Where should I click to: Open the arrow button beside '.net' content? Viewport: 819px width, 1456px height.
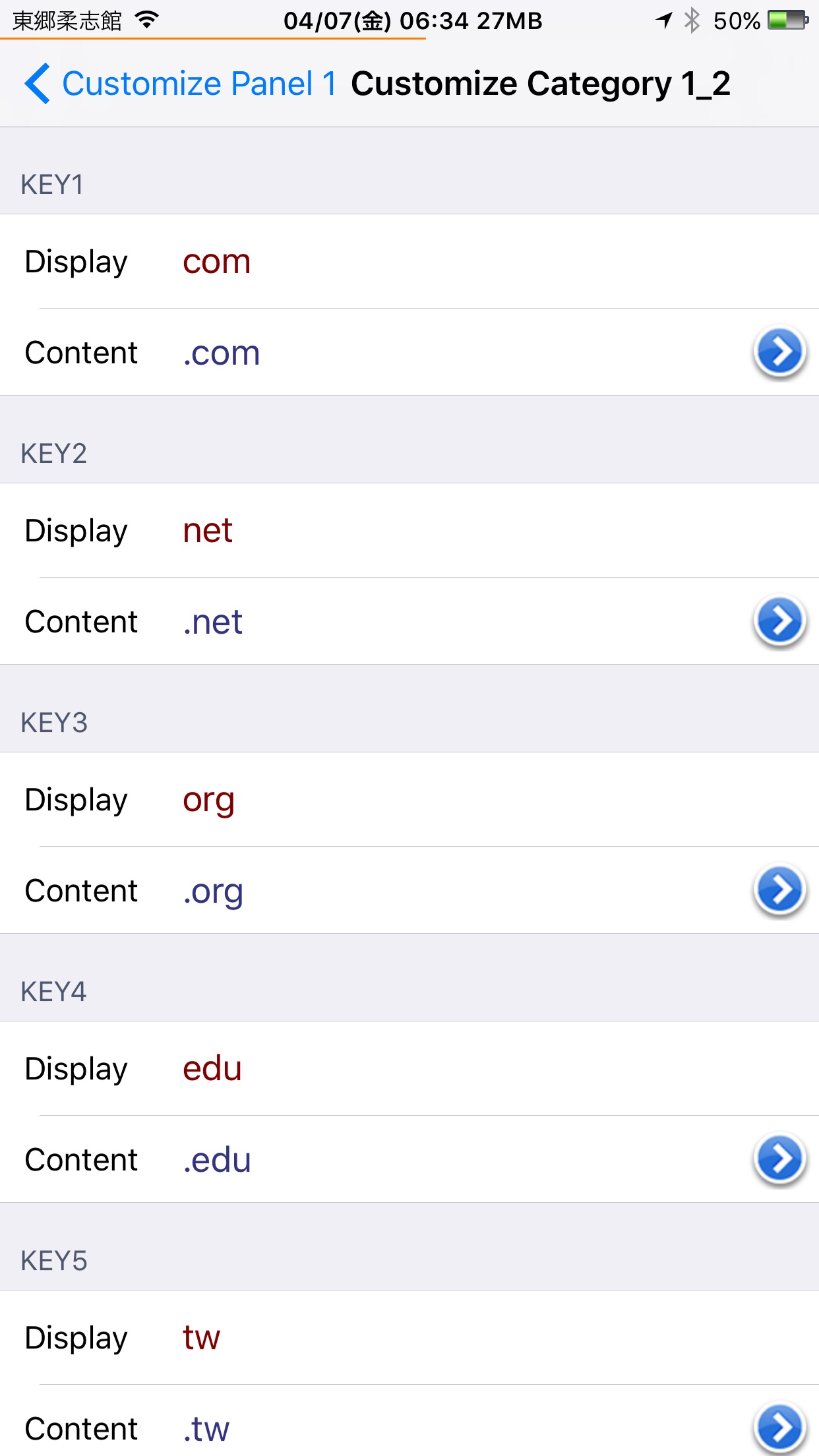pos(779,621)
